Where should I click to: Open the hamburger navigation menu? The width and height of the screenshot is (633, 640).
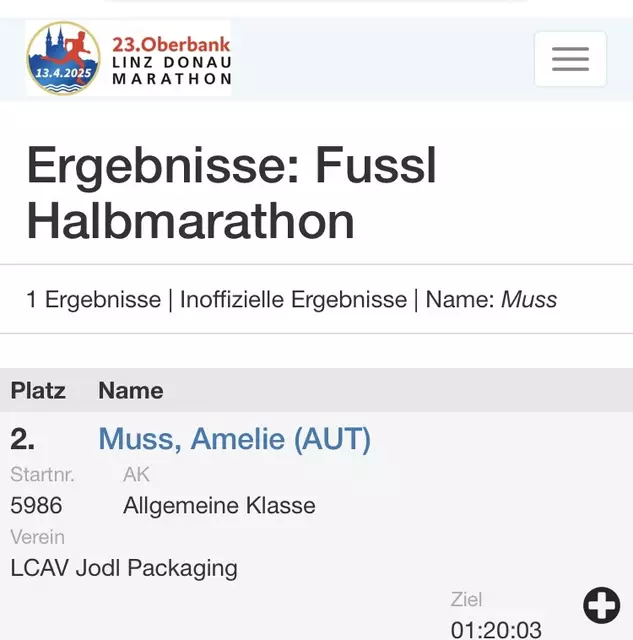[x=570, y=59]
